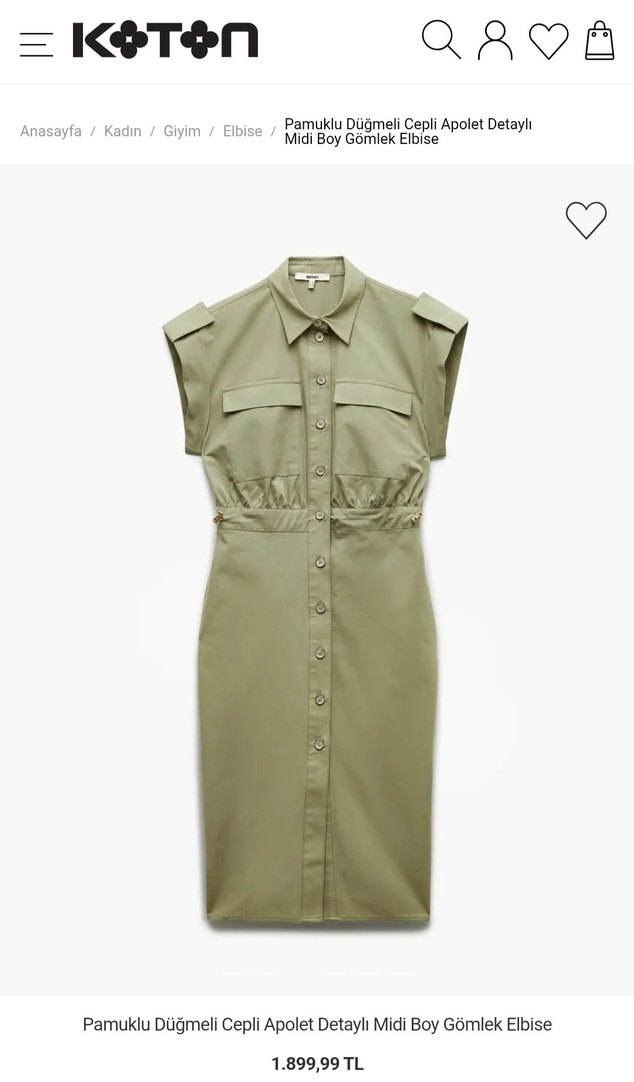This screenshot has width=634, height=1082.
Task: Open the Kadın breadcrumb link
Action: (123, 131)
